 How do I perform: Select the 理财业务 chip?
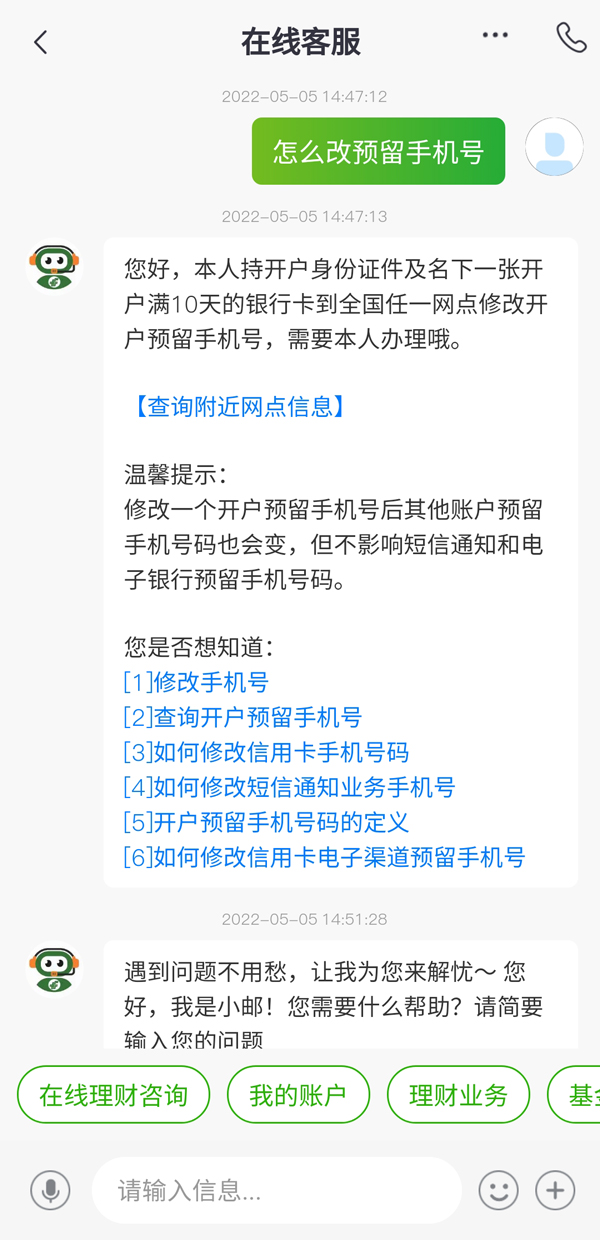458,1095
